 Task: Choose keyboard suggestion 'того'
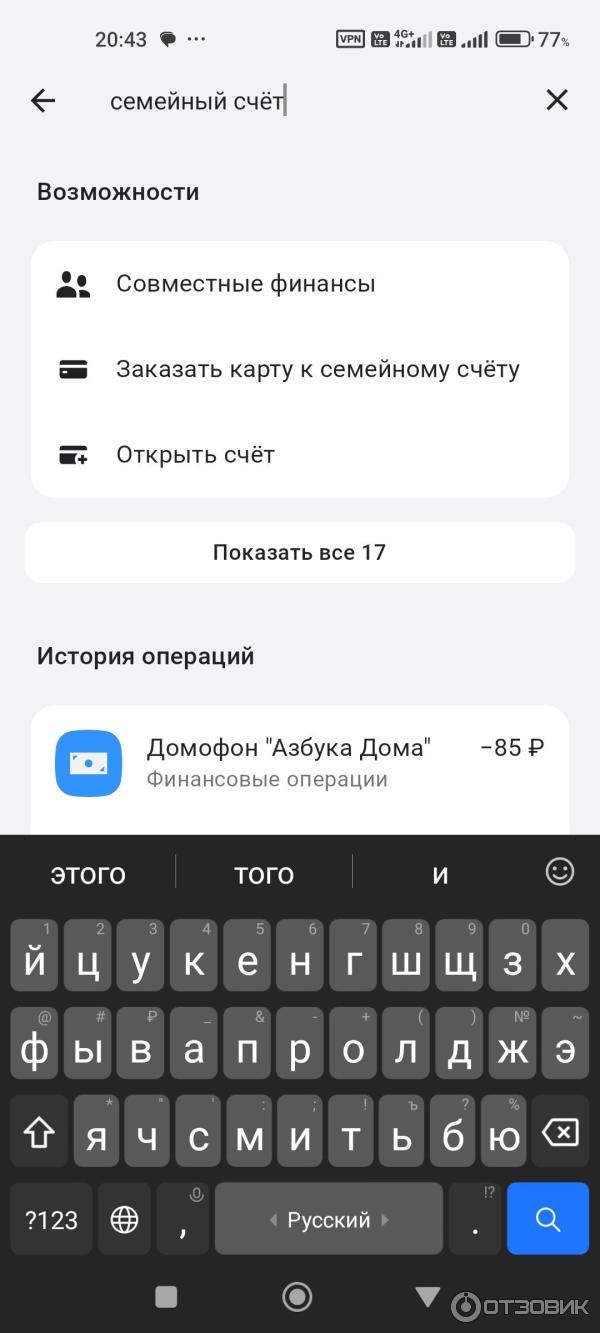(x=264, y=874)
